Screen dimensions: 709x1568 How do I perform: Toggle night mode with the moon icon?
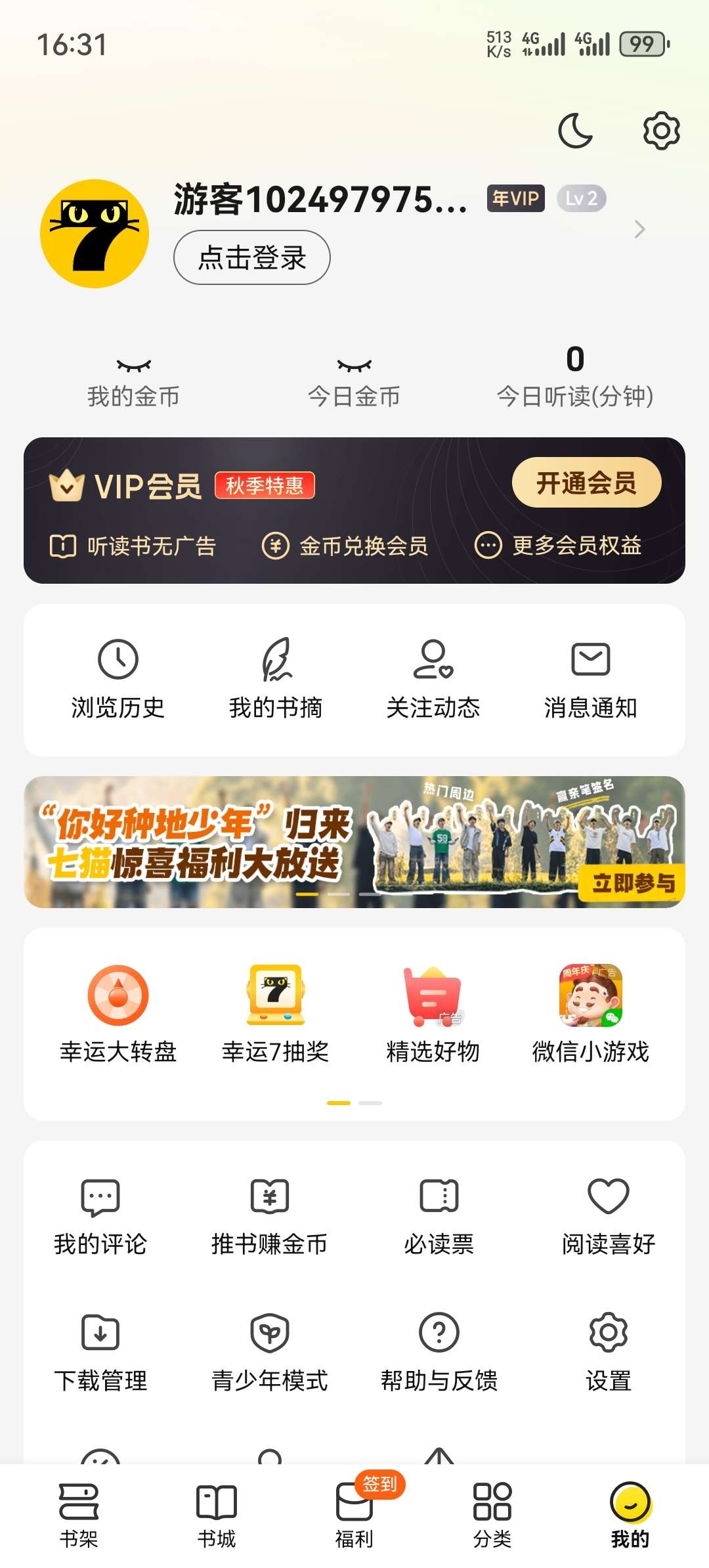(575, 130)
